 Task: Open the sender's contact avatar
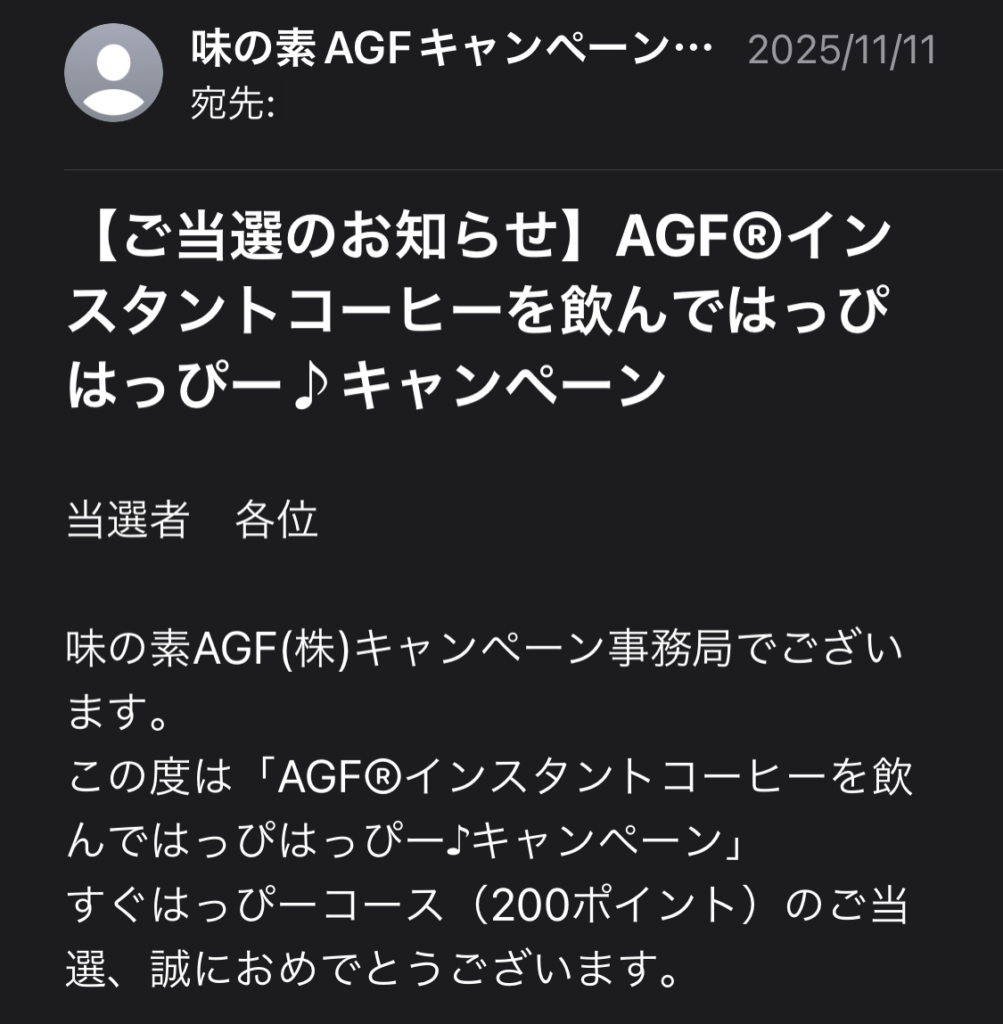(x=113, y=73)
